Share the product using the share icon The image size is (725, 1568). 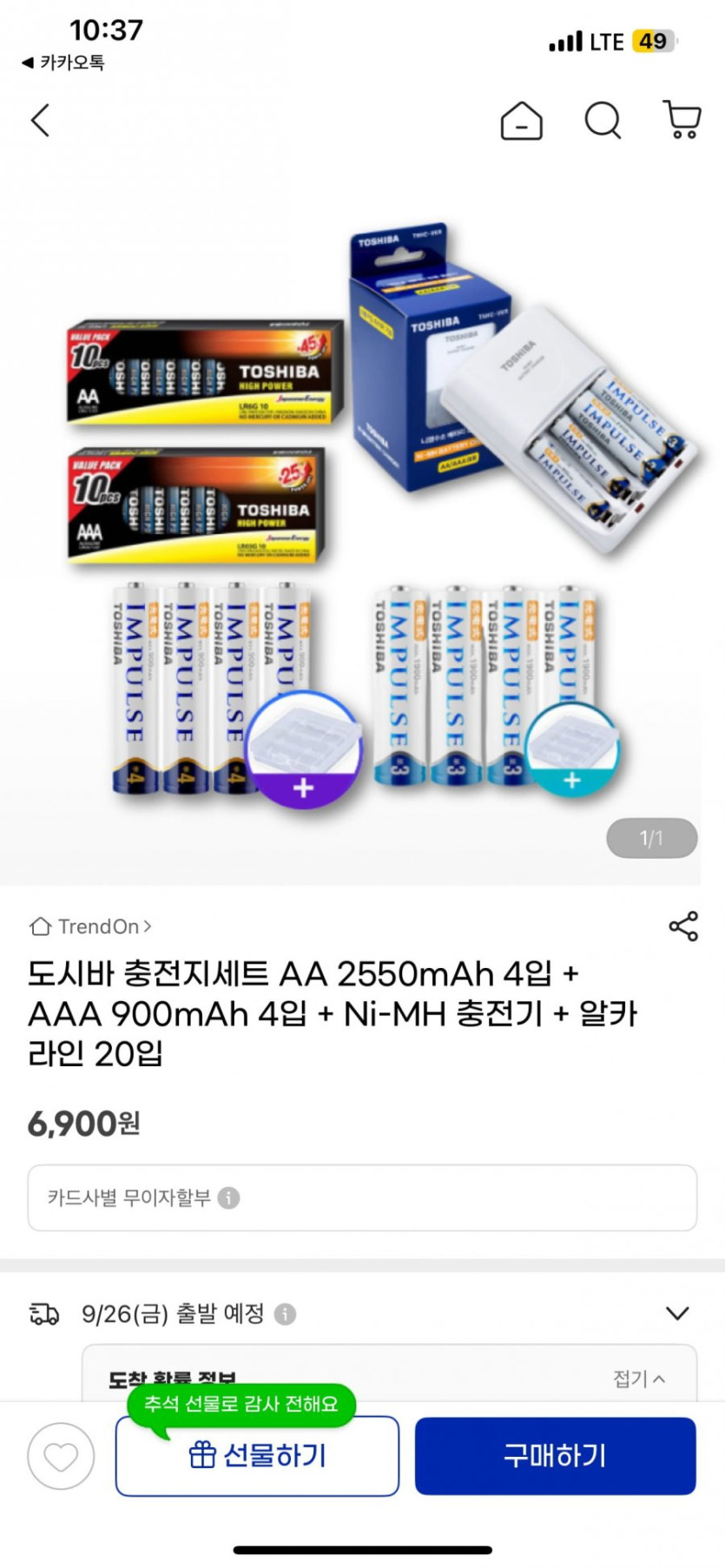coord(684,925)
